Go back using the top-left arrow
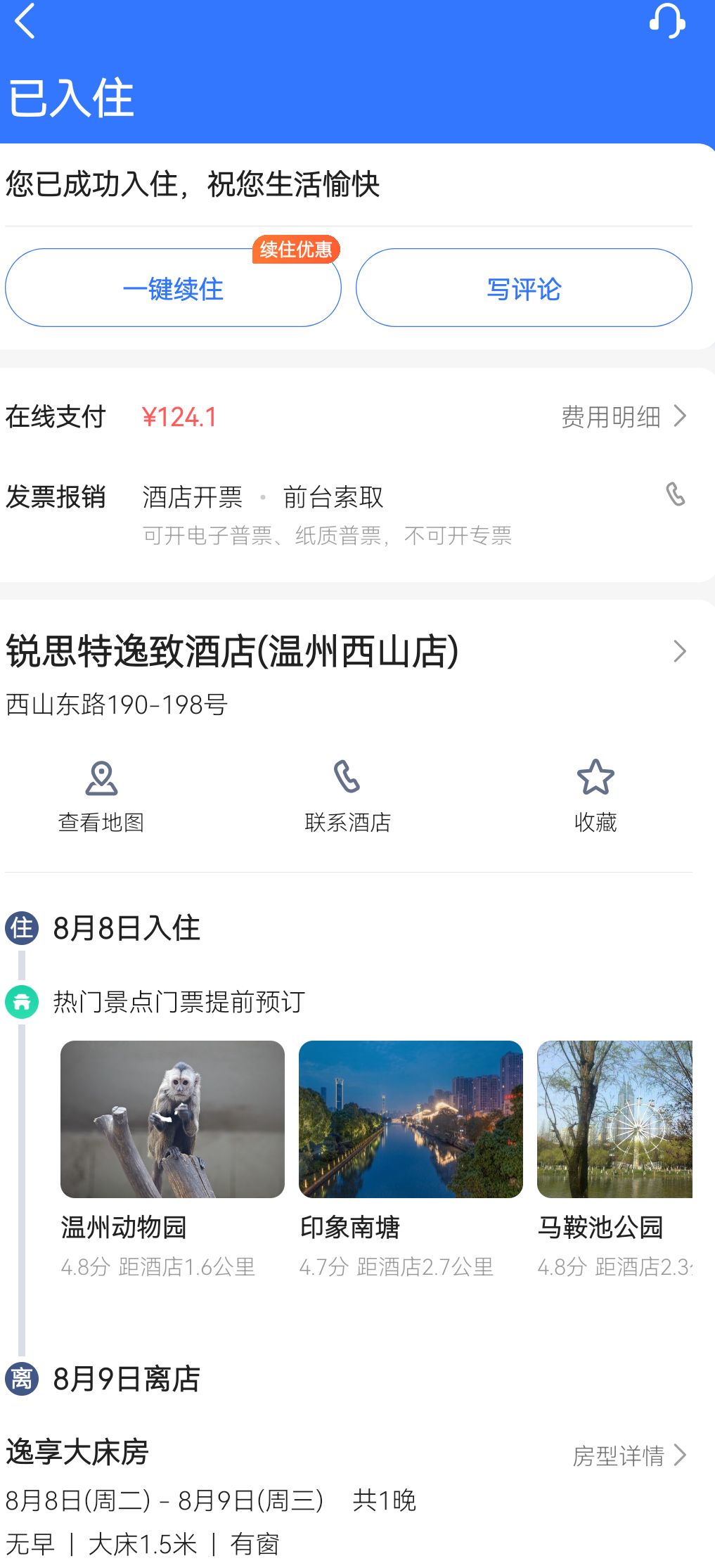 (x=25, y=20)
